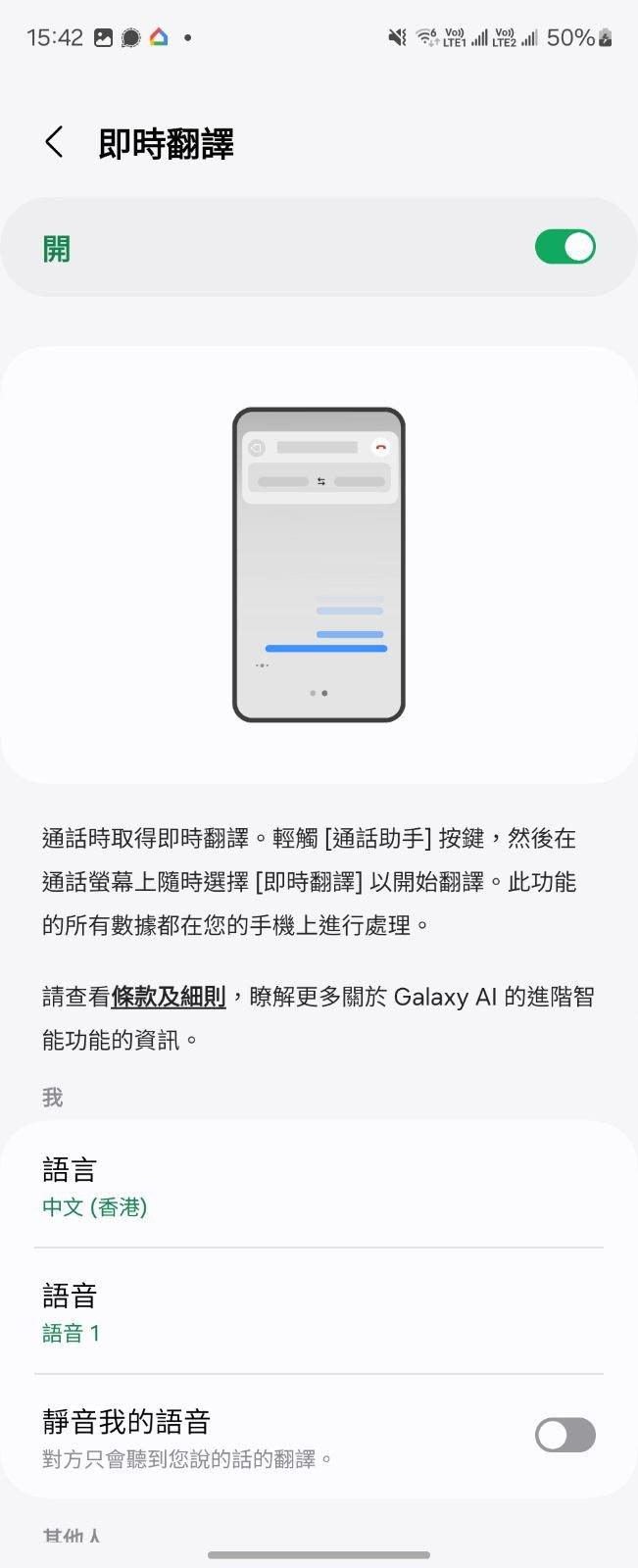Enable 靜音我的語音 toggle
This screenshot has height=1568, width=638.
564,1436
